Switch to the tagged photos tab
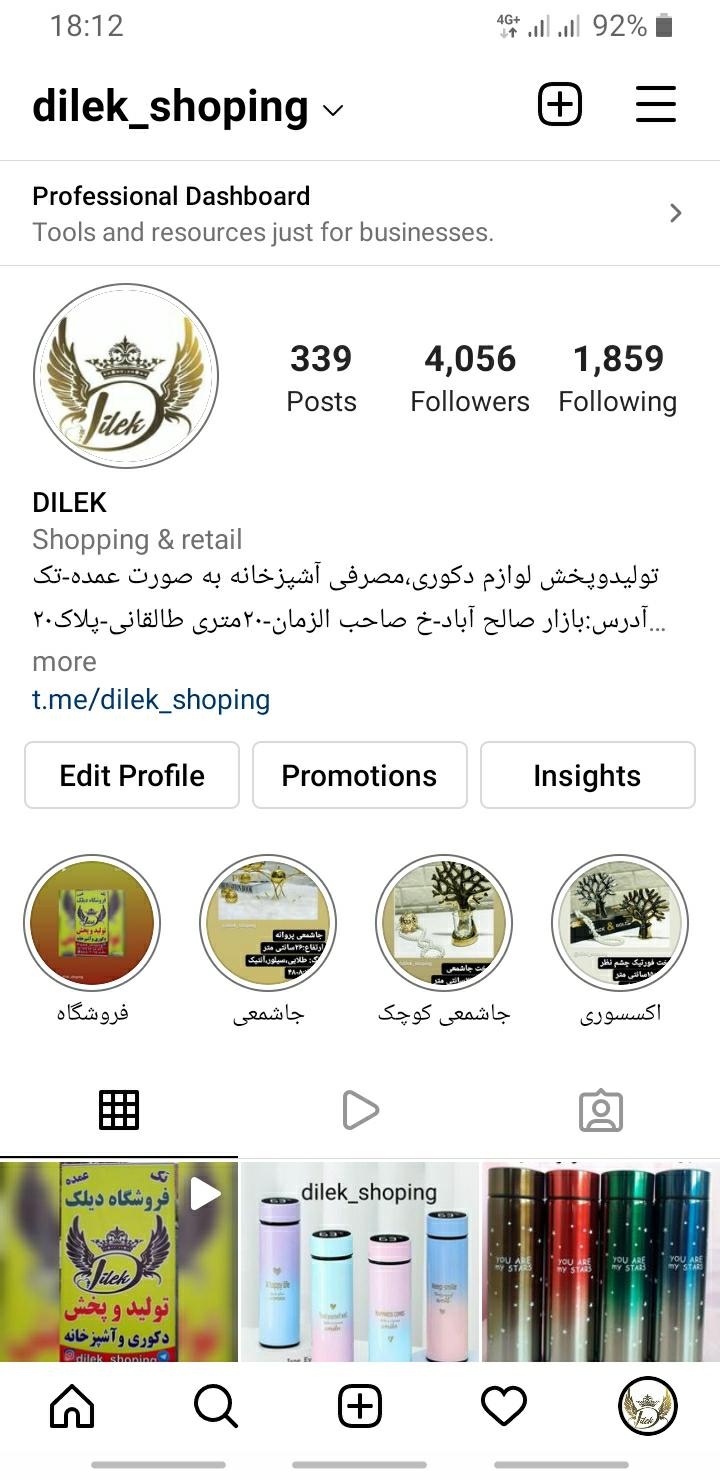 pyautogui.click(x=601, y=1110)
